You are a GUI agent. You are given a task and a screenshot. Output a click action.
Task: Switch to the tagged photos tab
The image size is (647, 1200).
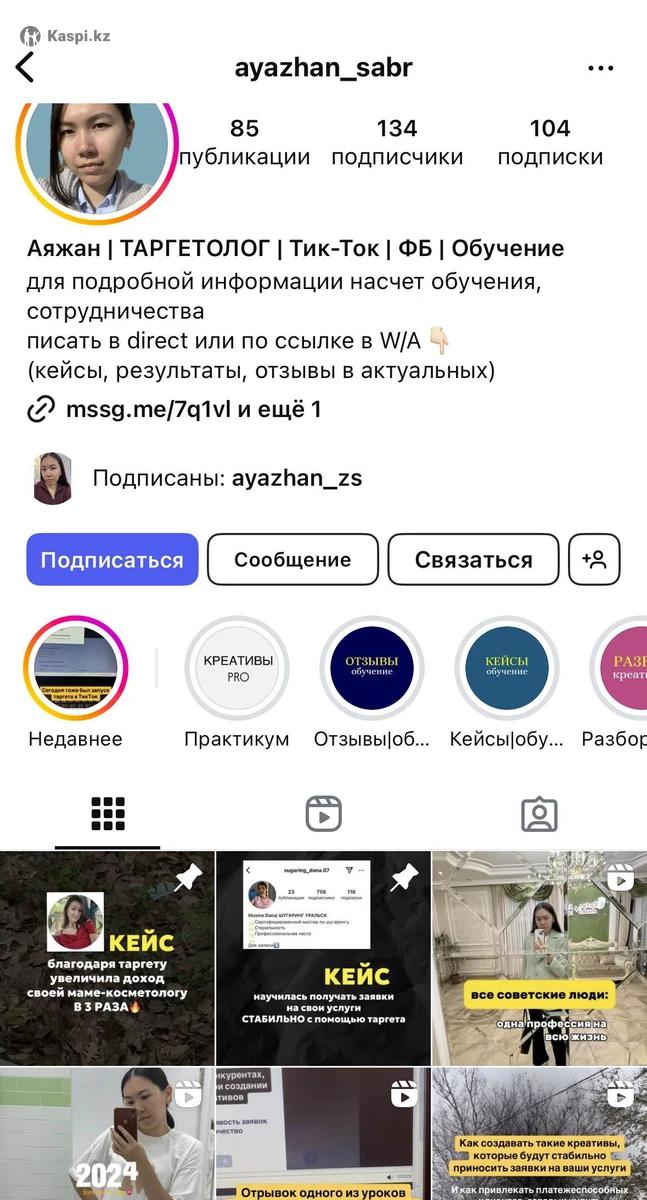[x=539, y=814]
